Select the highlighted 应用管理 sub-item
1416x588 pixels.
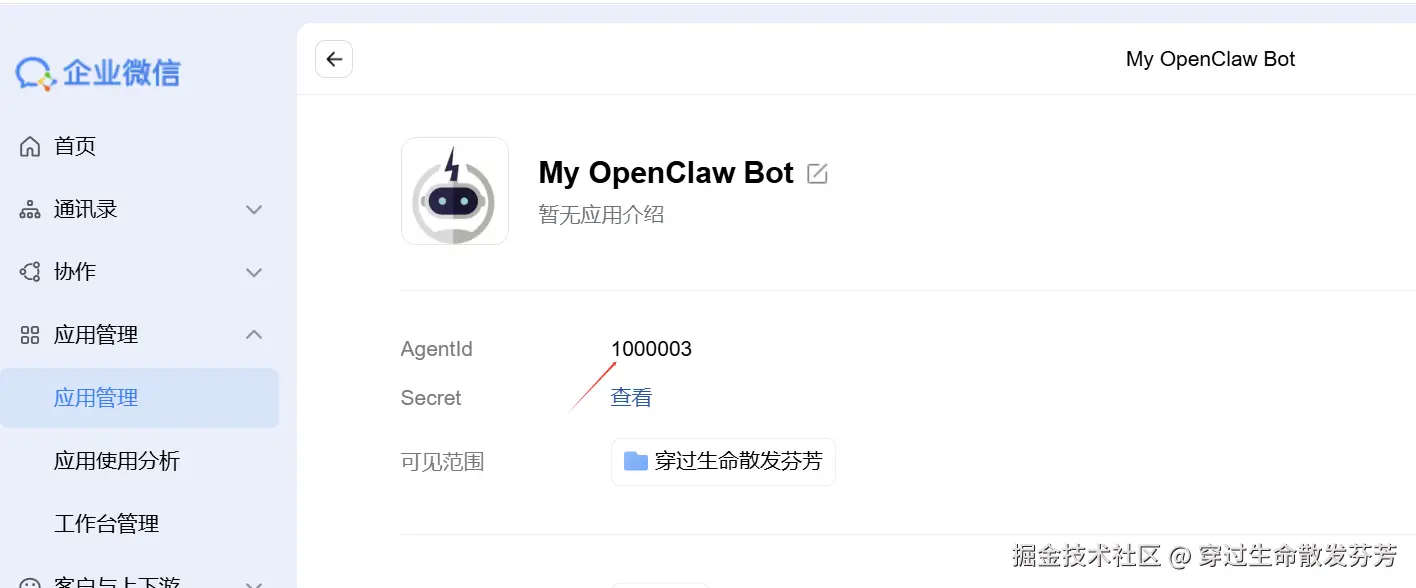point(96,398)
